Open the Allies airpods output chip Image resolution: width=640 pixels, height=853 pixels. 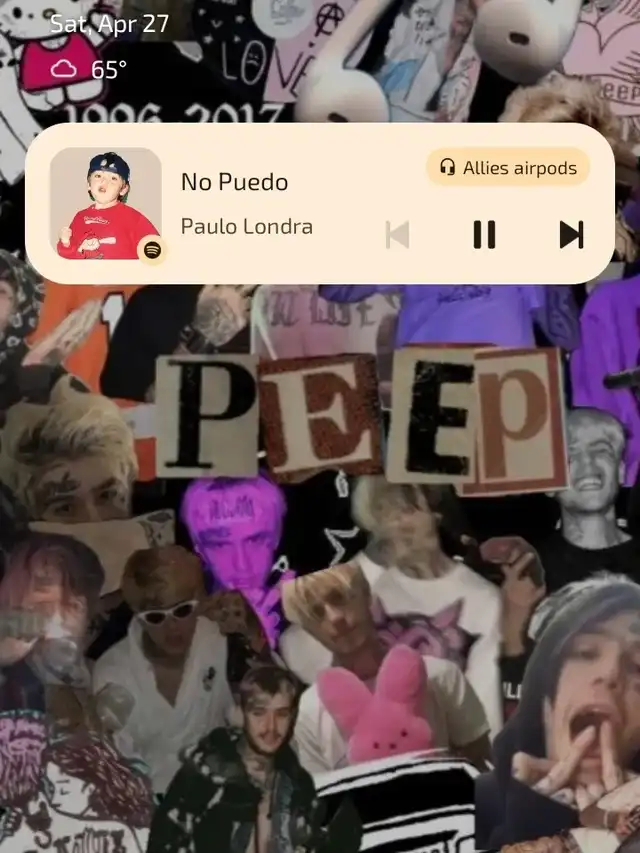click(x=508, y=168)
